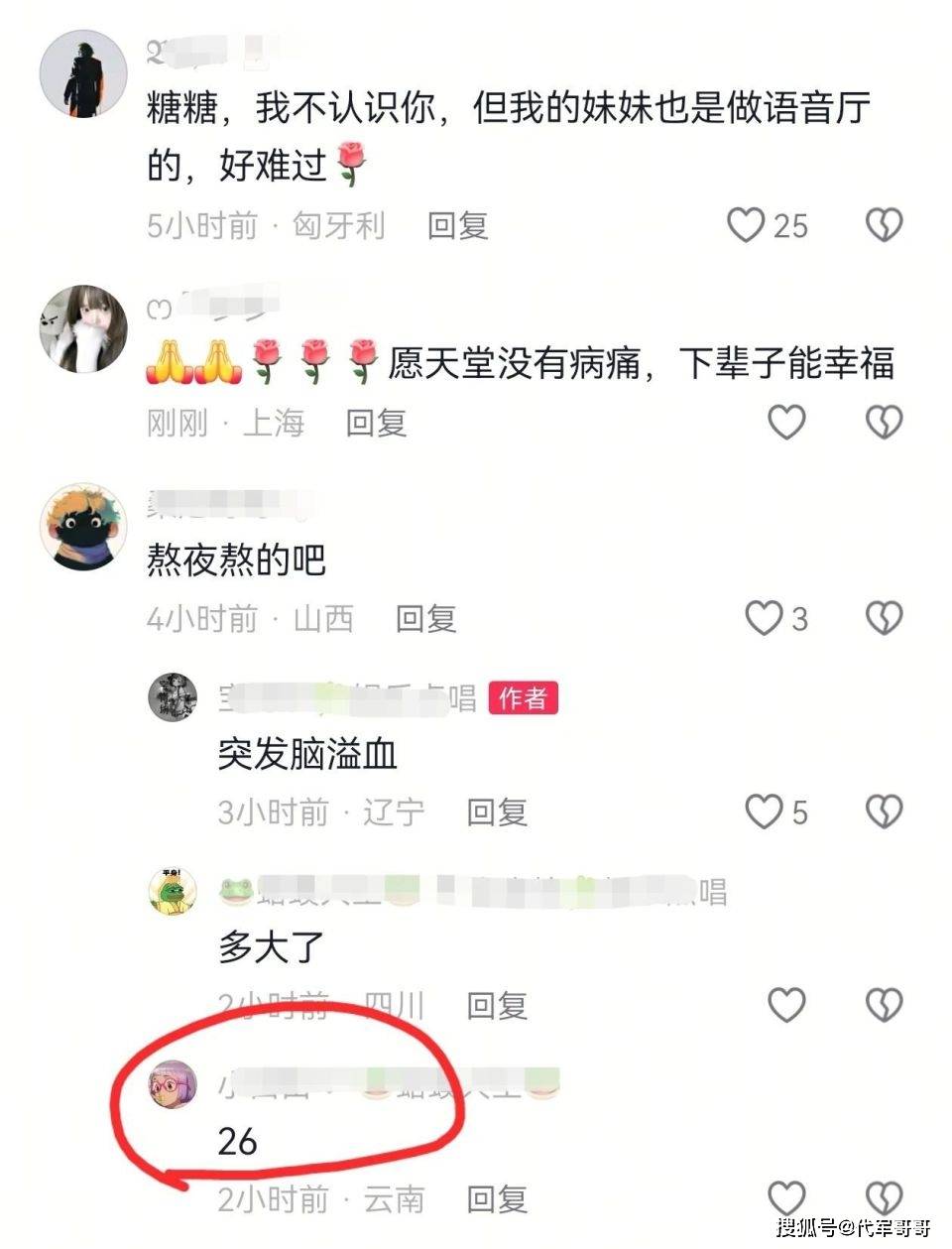Dislike the comment from 上海

pyautogui.click(x=884, y=423)
